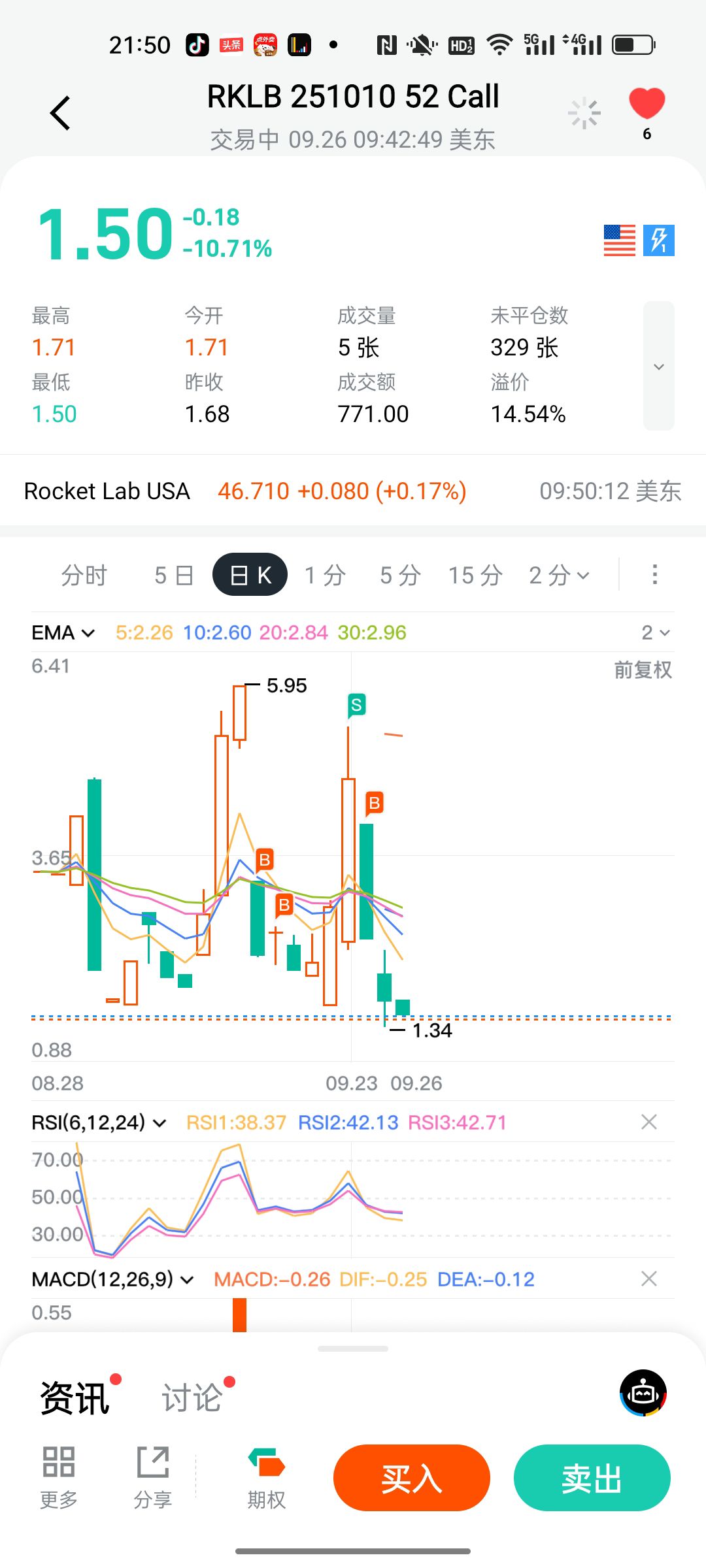
Task: Switch to the 讨论 tab
Action: [x=192, y=1398]
